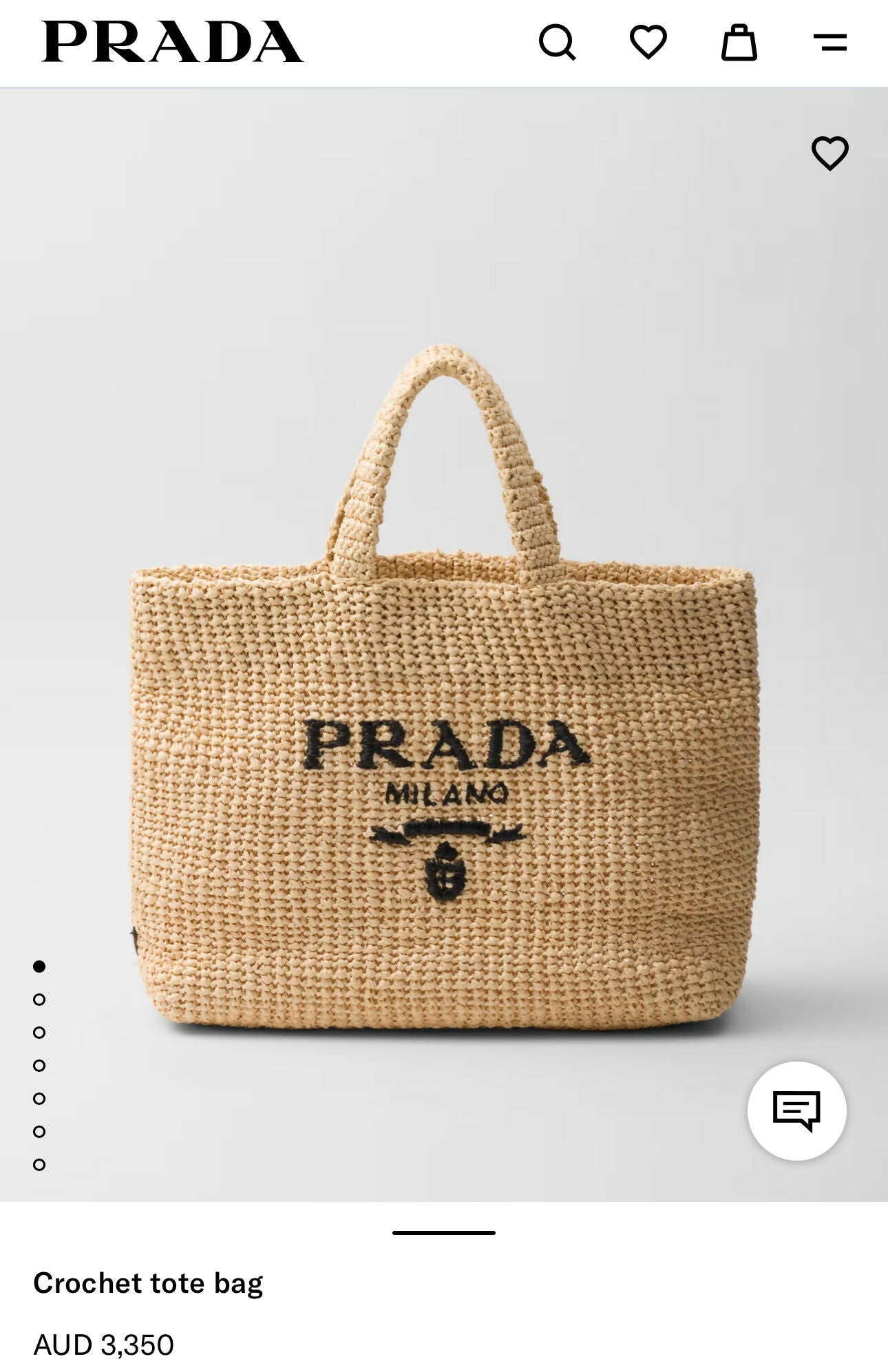Add crochet tote bag to wishlist
This screenshot has width=888, height=1372.
tap(829, 153)
